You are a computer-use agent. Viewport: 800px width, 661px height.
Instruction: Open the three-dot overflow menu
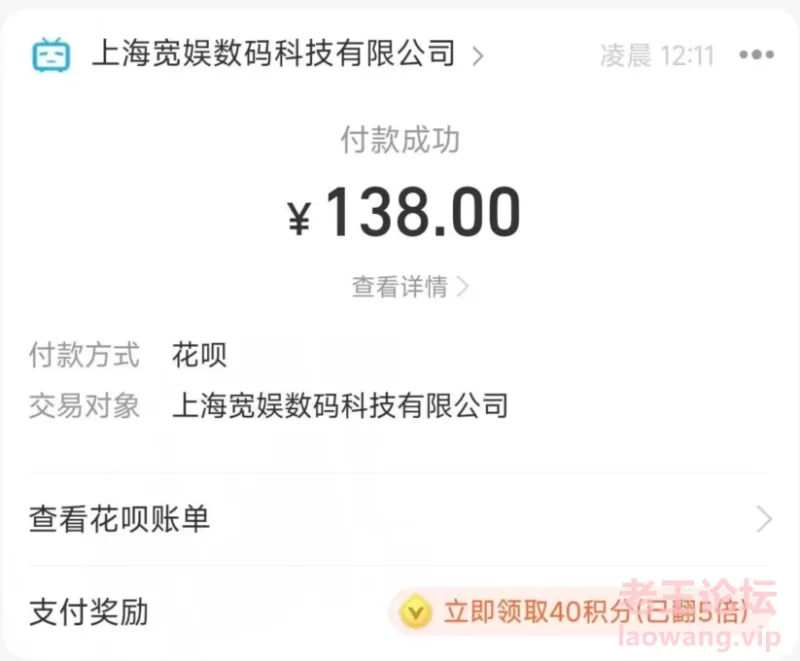point(756,55)
